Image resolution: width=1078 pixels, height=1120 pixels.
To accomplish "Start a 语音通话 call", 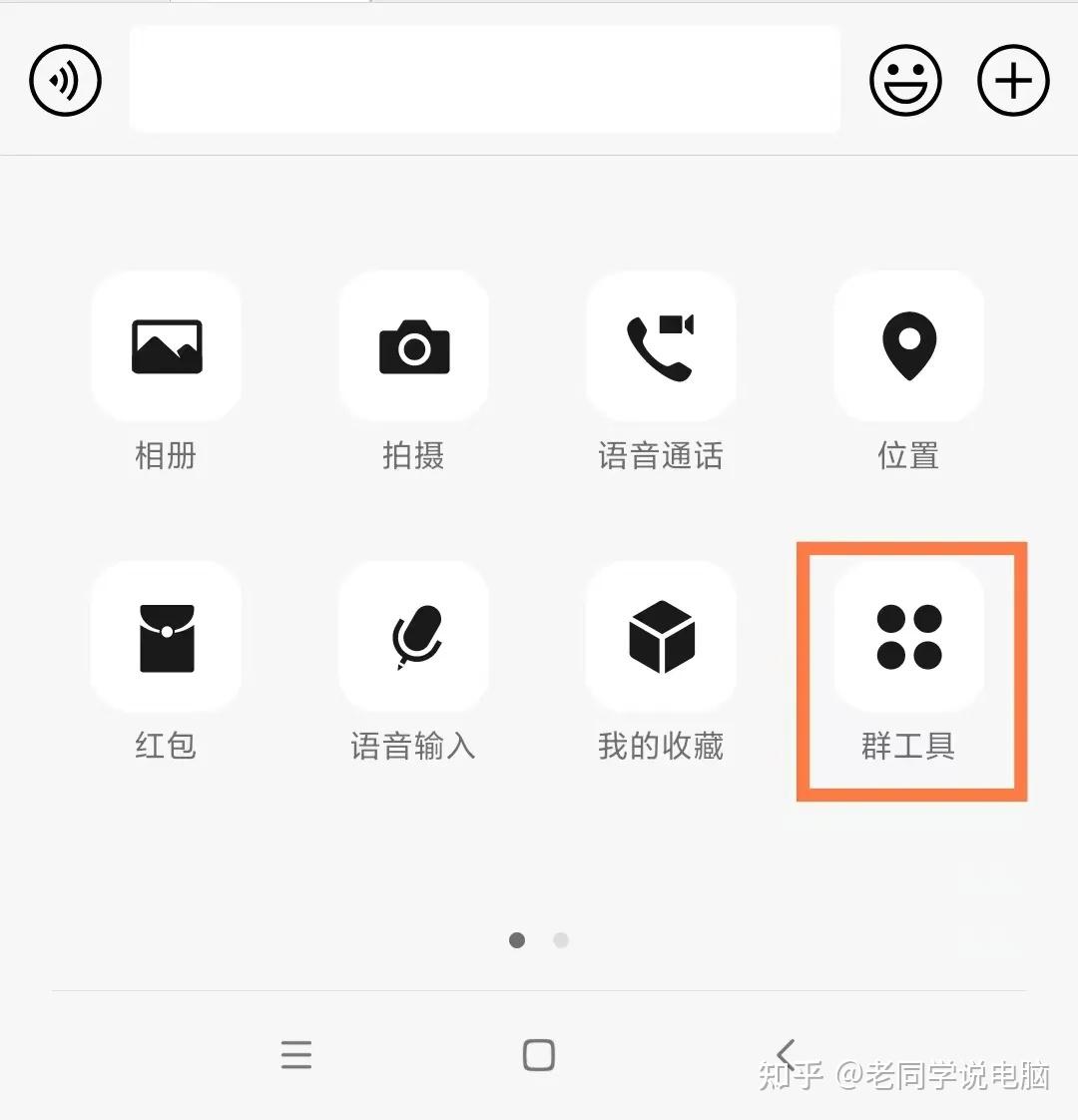I will [x=661, y=346].
